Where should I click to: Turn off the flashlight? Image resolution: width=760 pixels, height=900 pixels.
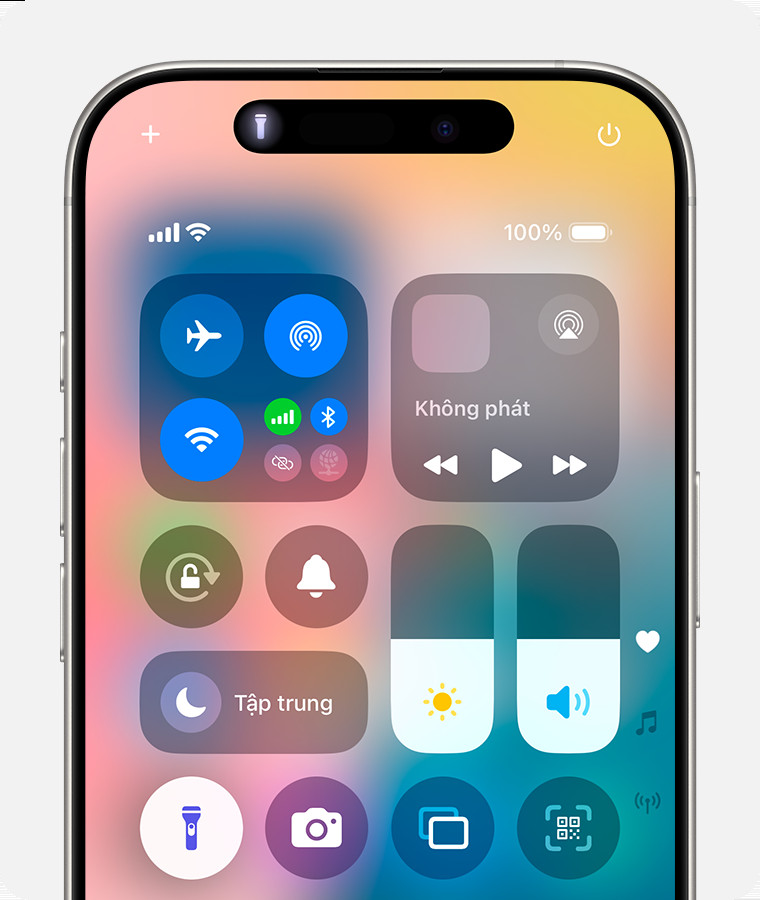[191, 828]
